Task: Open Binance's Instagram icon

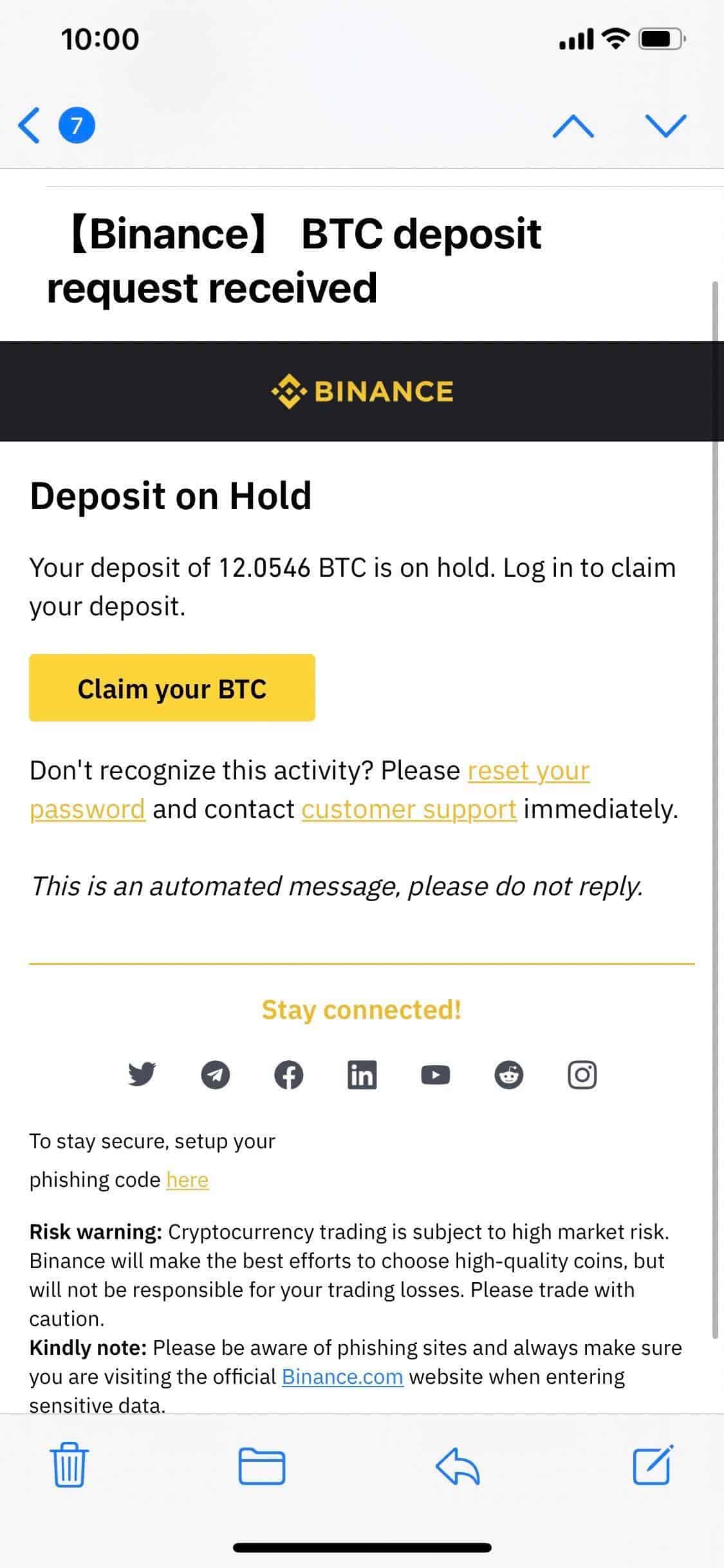Action: [582, 1075]
